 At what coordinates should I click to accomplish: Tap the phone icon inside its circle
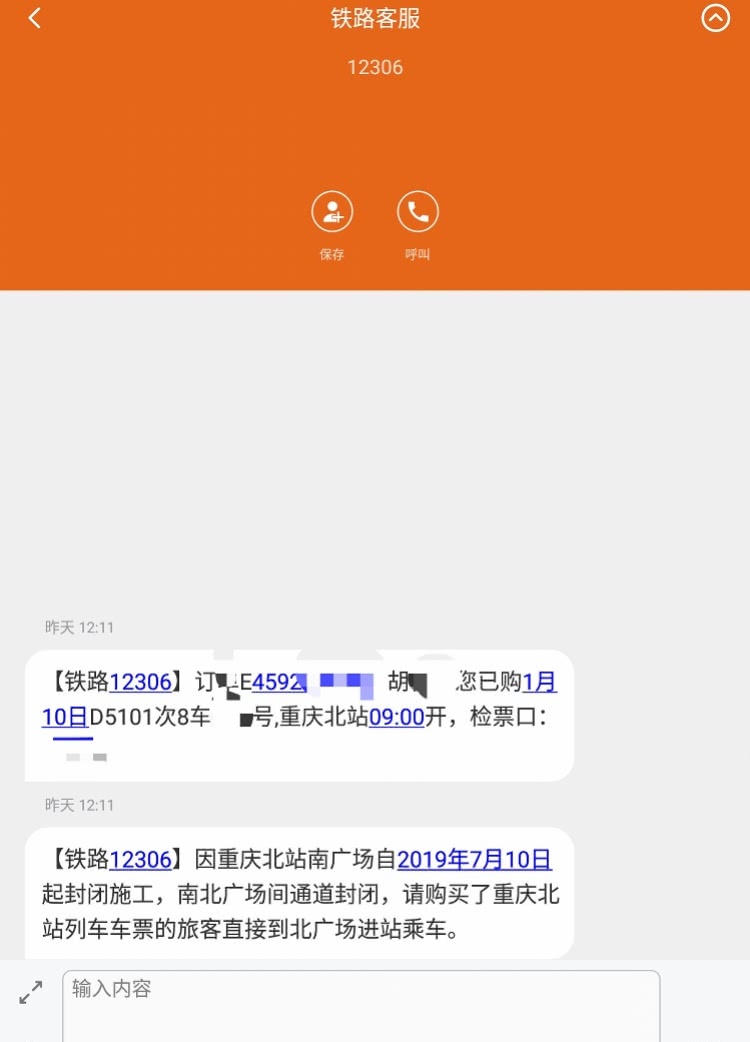[x=417, y=210]
